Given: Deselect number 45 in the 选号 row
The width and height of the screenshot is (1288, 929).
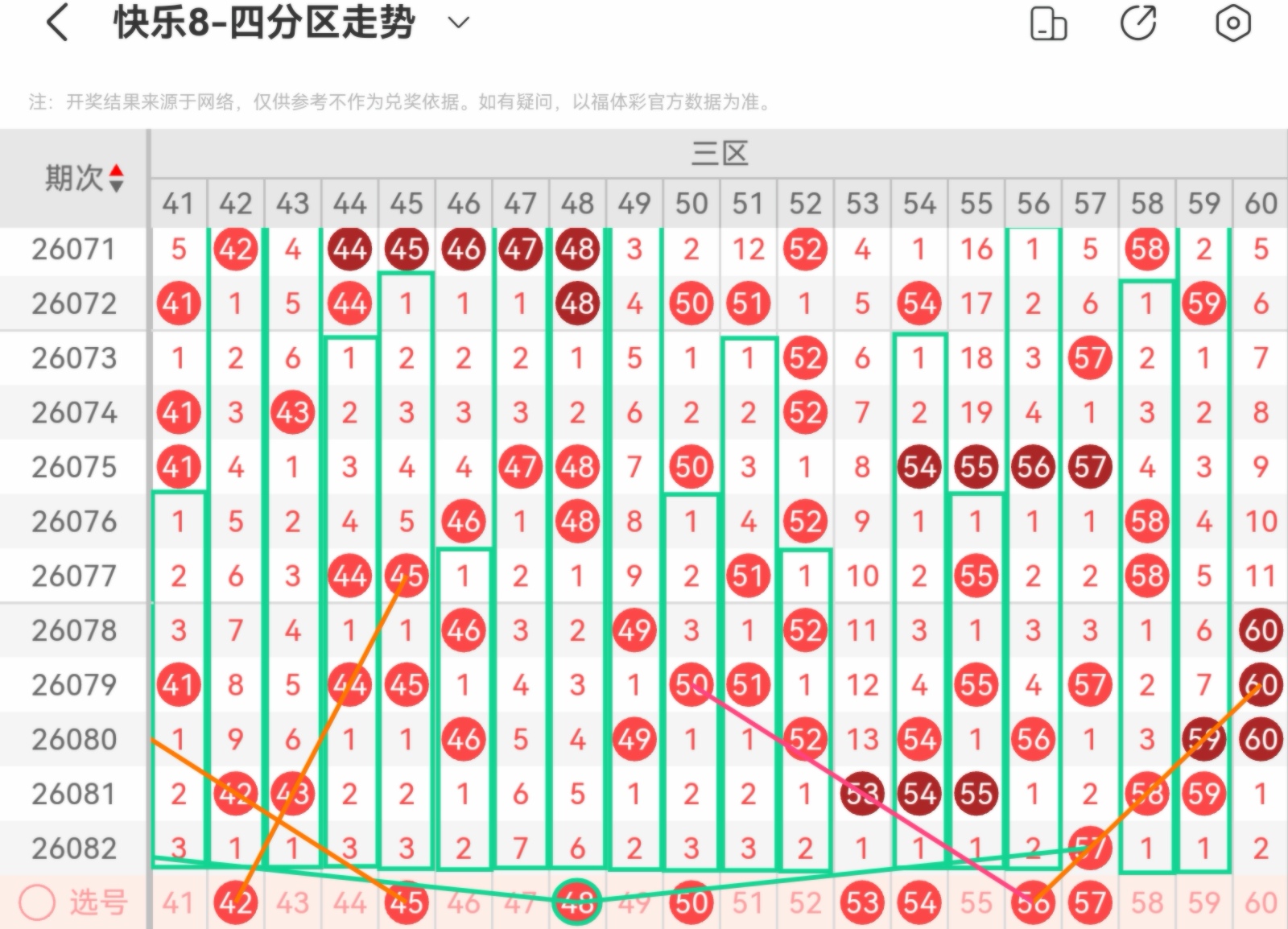Looking at the screenshot, I should [x=406, y=903].
